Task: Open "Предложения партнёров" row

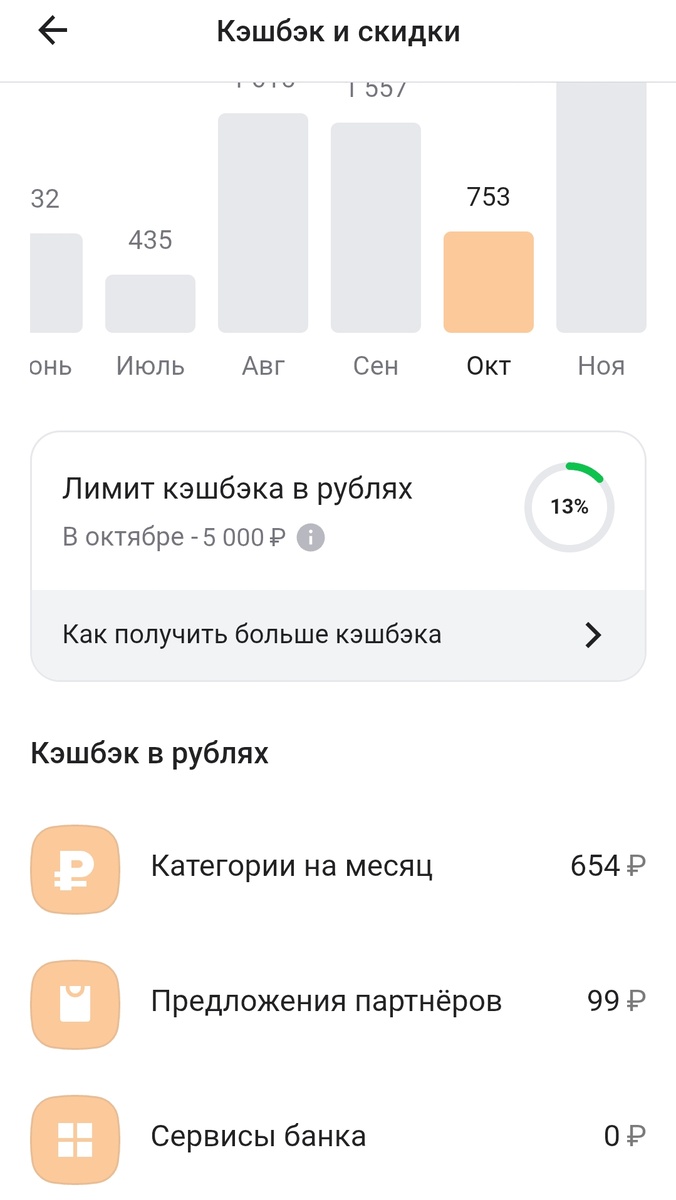Action: (338, 1001)
